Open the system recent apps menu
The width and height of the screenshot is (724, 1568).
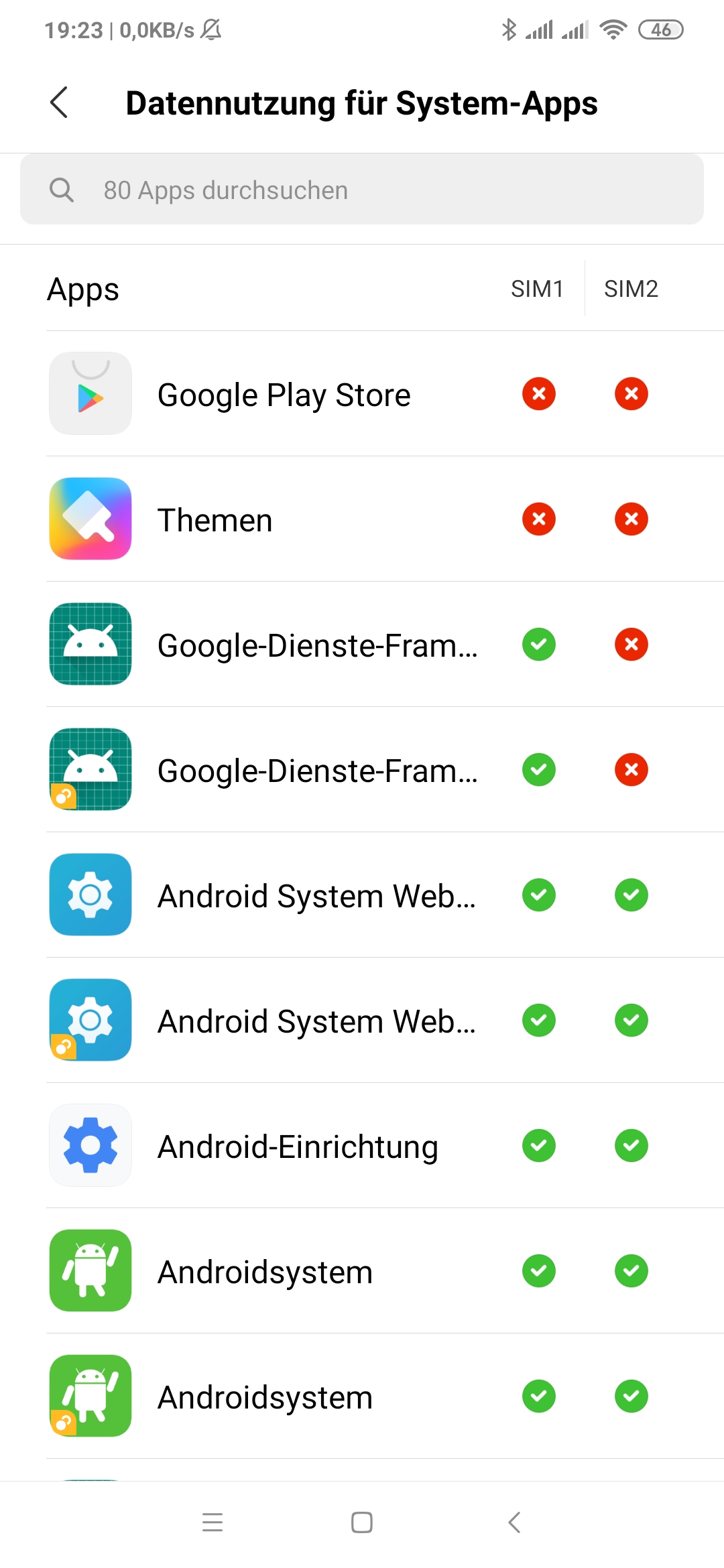tap(213, 1522)
